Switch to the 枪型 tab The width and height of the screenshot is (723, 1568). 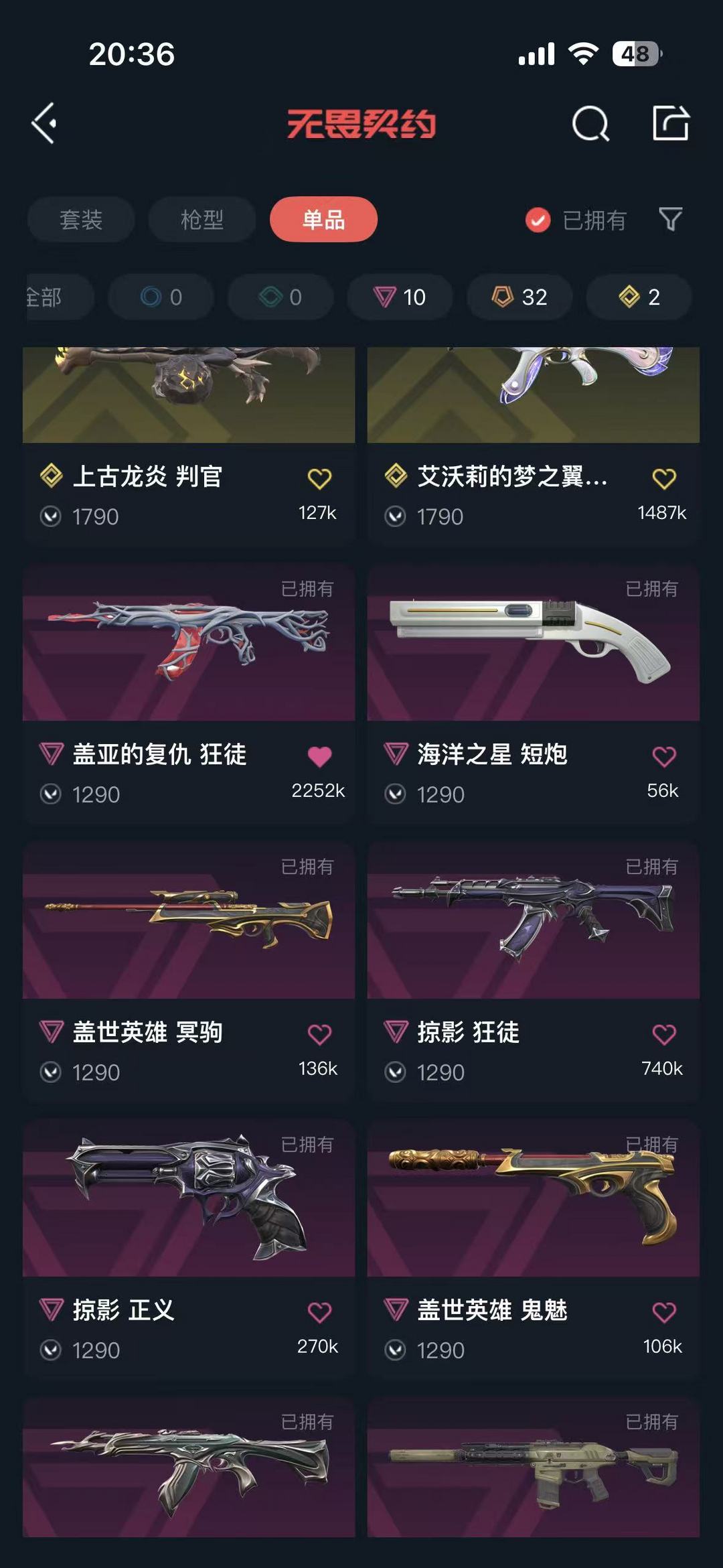point(202,219)
